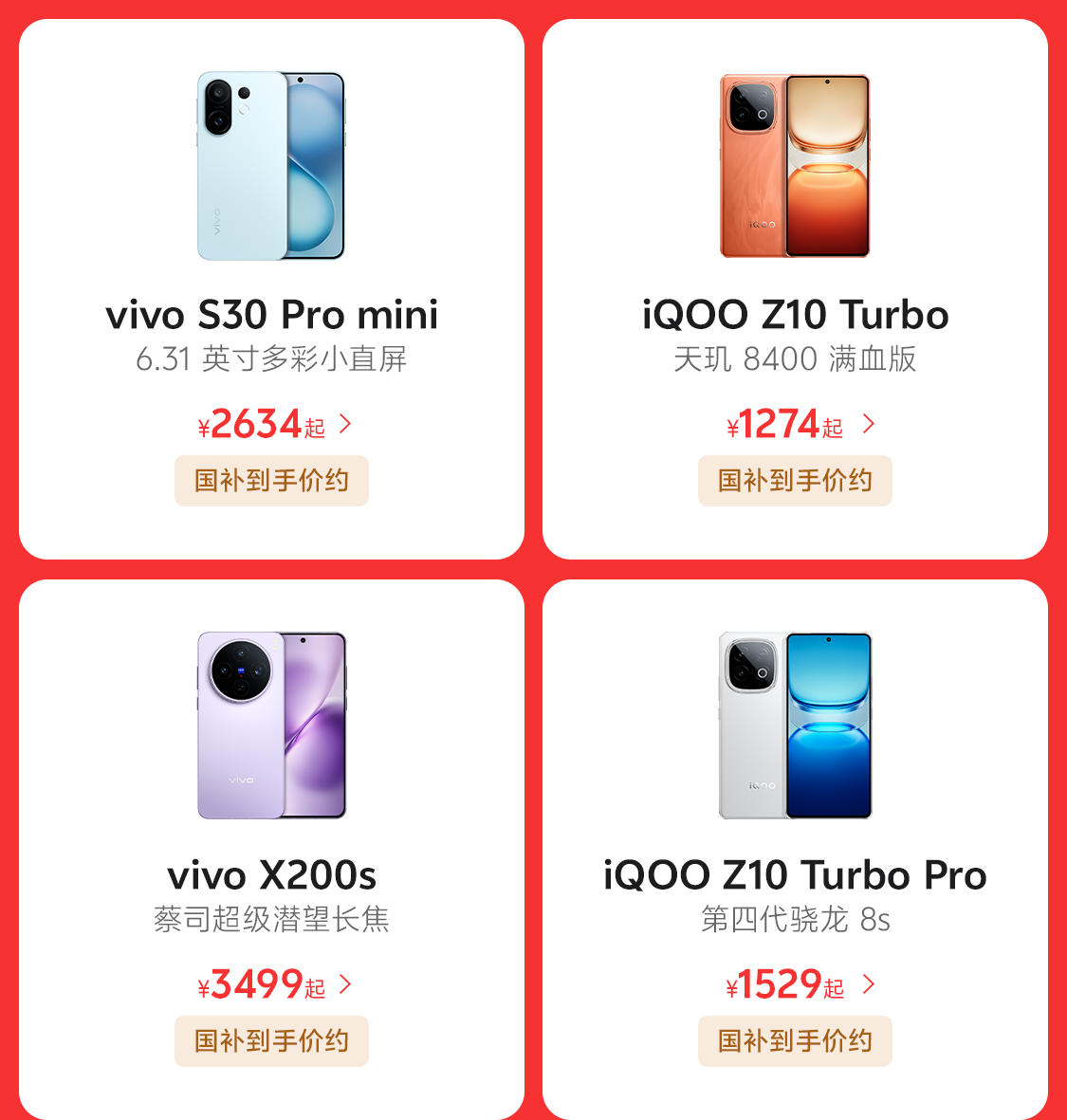Tap the ¥2634起 price link with chevron
The width and height of the screenshot is (1067, 1120).
pos(274,425)
